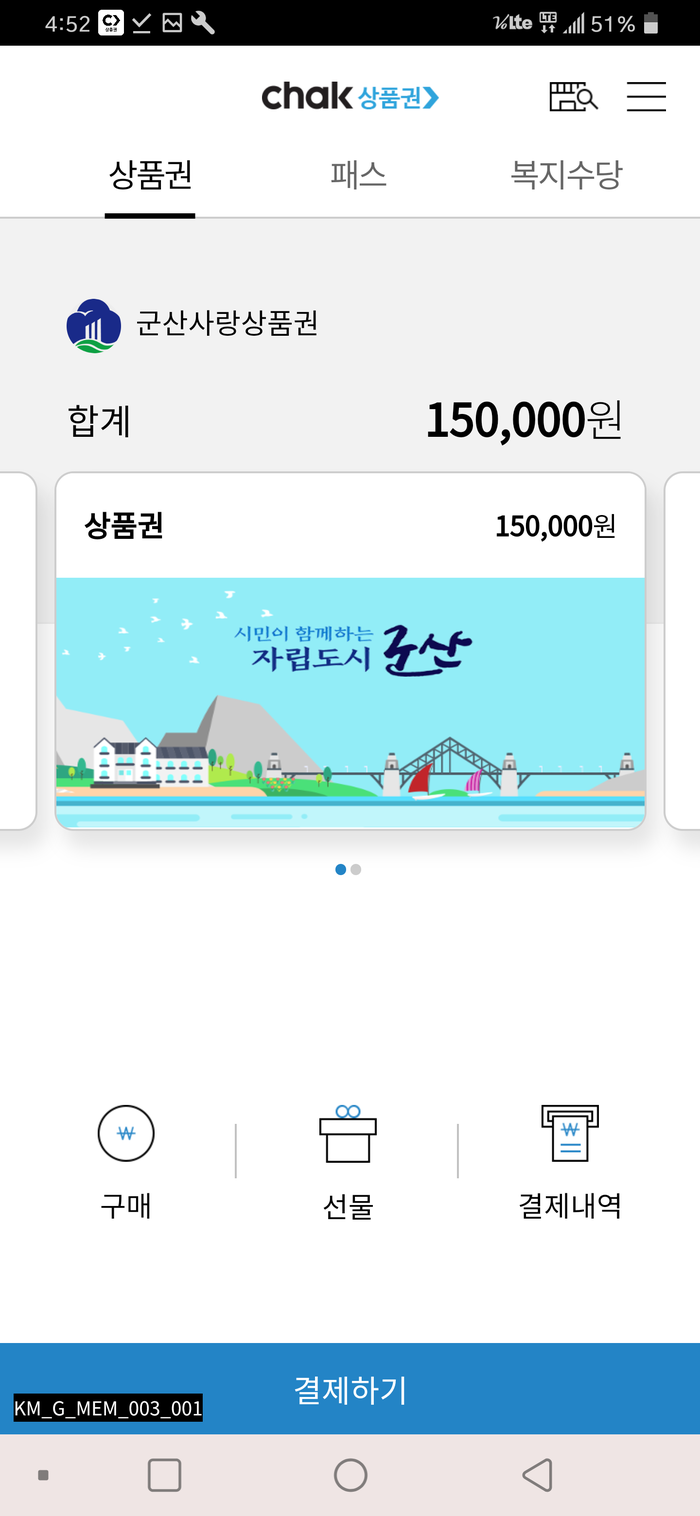The height and width of the screenshot is (1516, 700).
Task: Open the hamburger menu
Action: coord(646,97)
